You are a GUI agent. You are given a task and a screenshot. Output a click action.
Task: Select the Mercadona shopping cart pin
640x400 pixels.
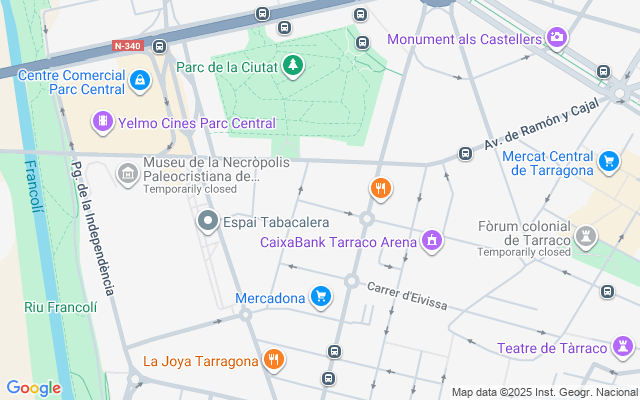pos(320,297)
